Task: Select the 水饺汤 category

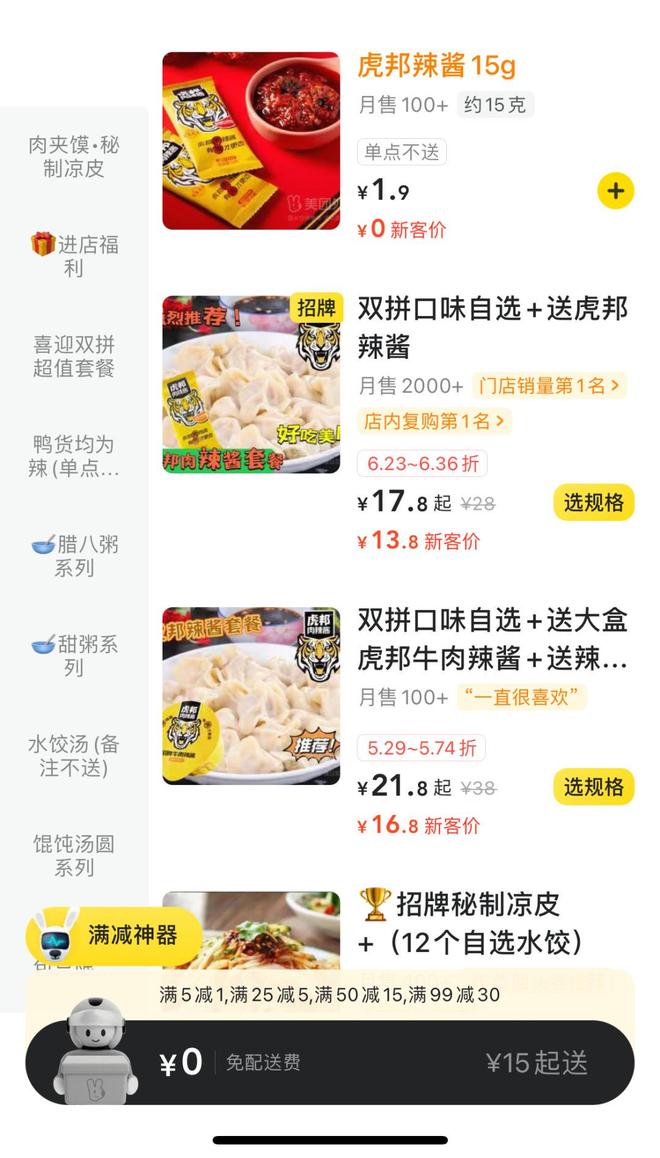Action: pyautogui.click(x=74, y=756)
